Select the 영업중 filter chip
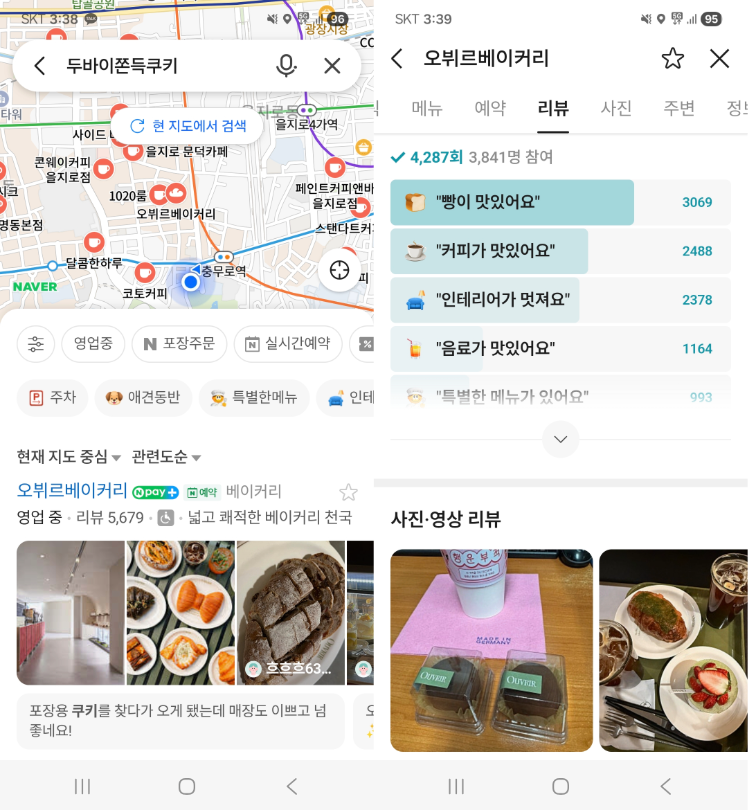 pyautogui.click(x=93, y=344)
